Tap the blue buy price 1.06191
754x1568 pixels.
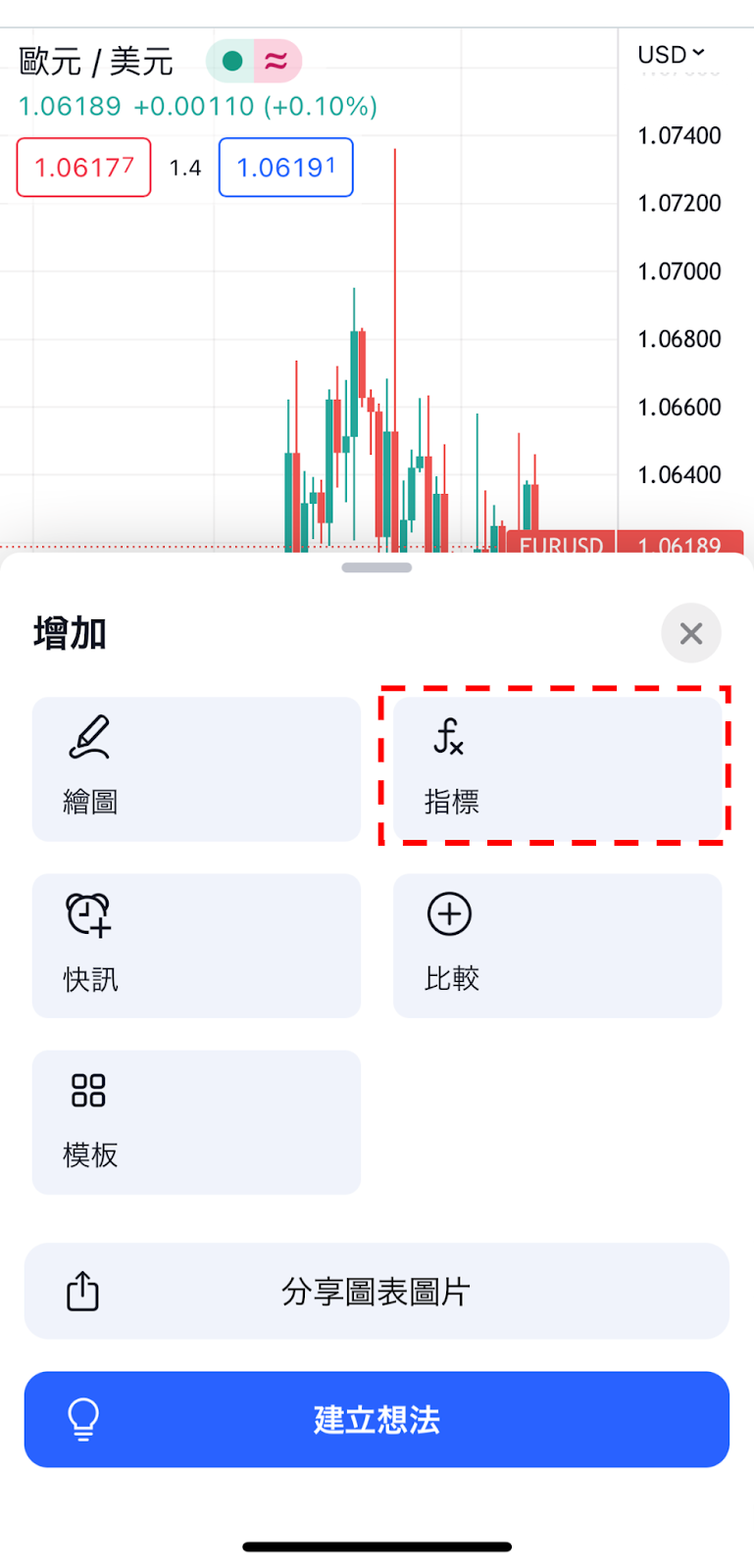(x=286, y=168)
